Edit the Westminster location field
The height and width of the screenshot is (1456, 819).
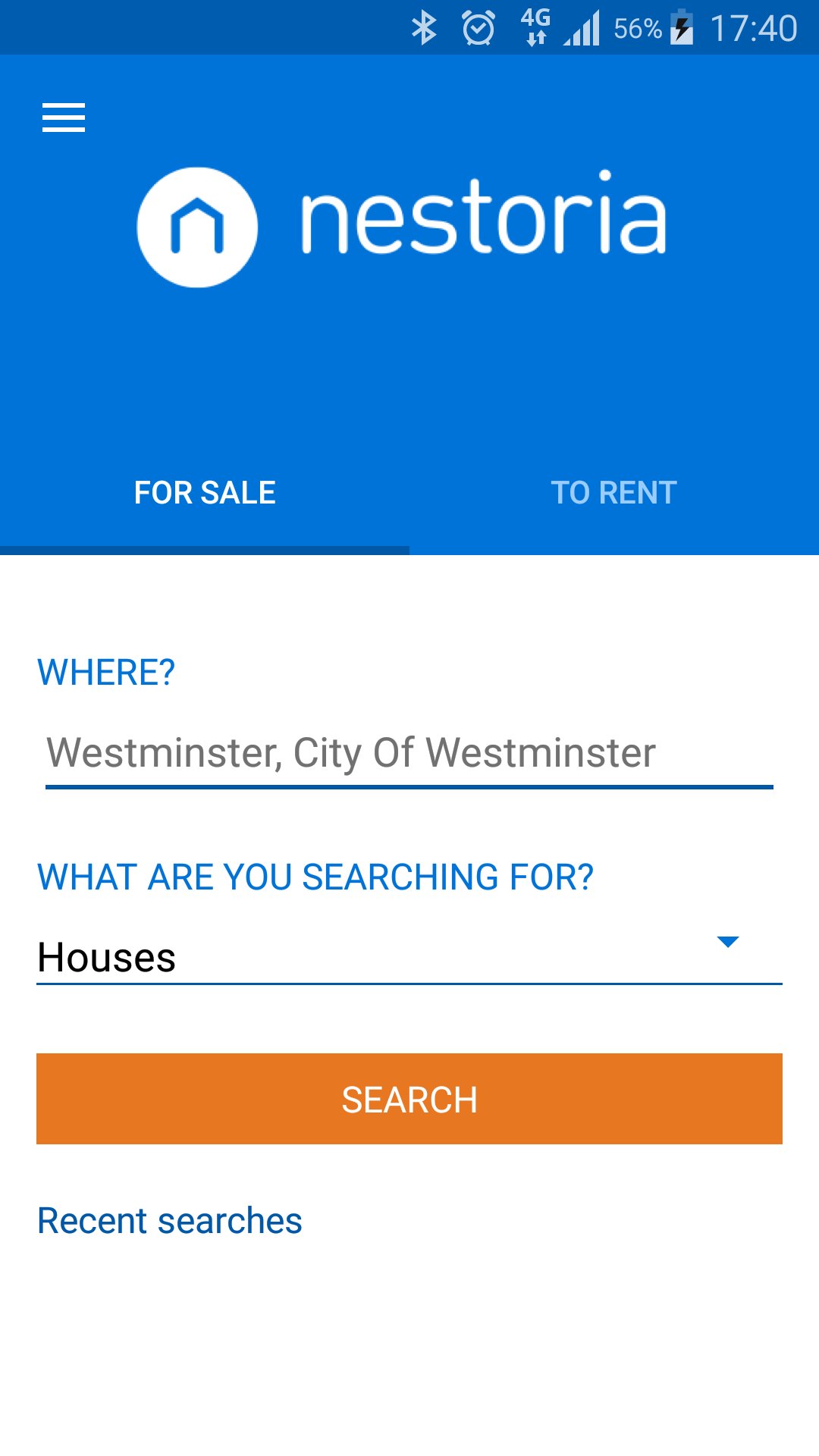408,753
